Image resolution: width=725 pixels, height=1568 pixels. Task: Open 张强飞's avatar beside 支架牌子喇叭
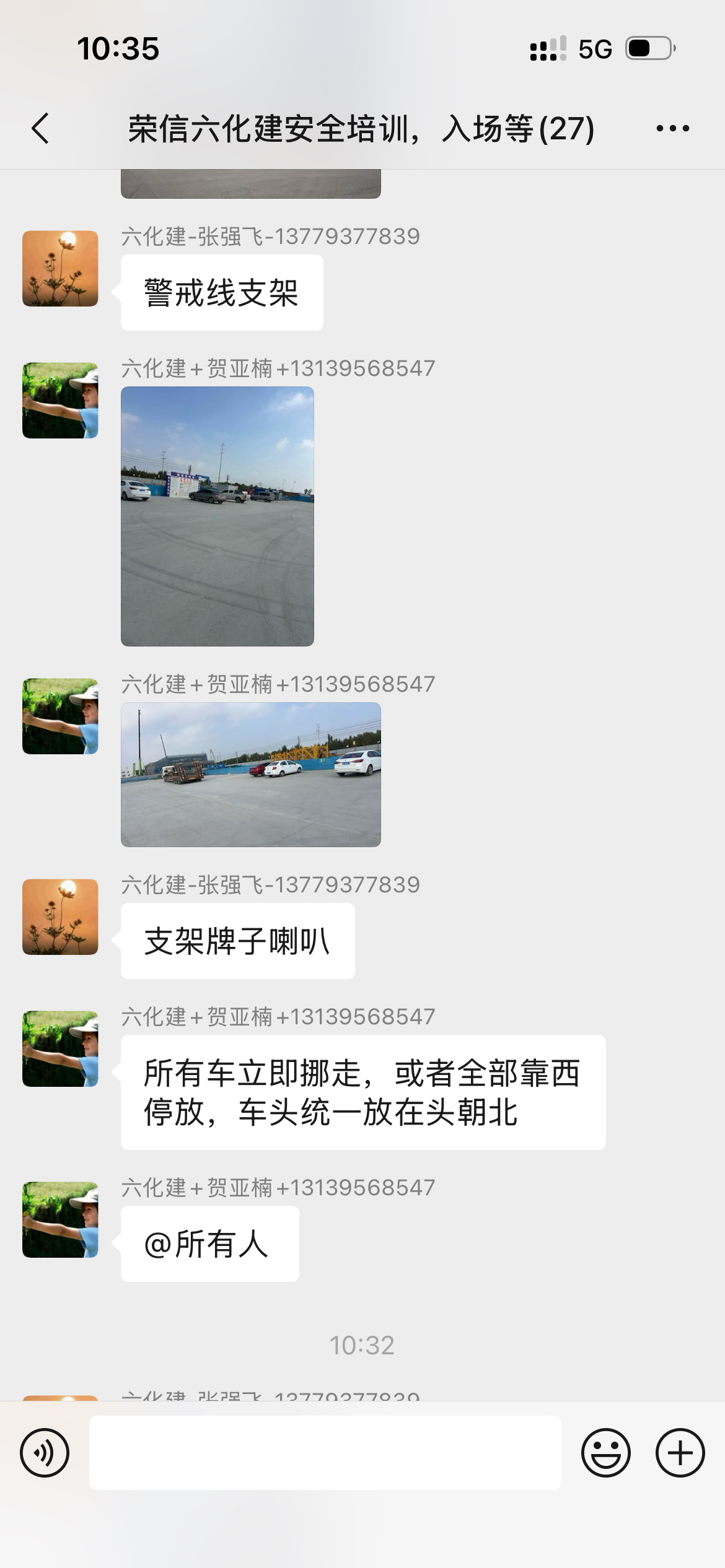(x=60, y=917)
